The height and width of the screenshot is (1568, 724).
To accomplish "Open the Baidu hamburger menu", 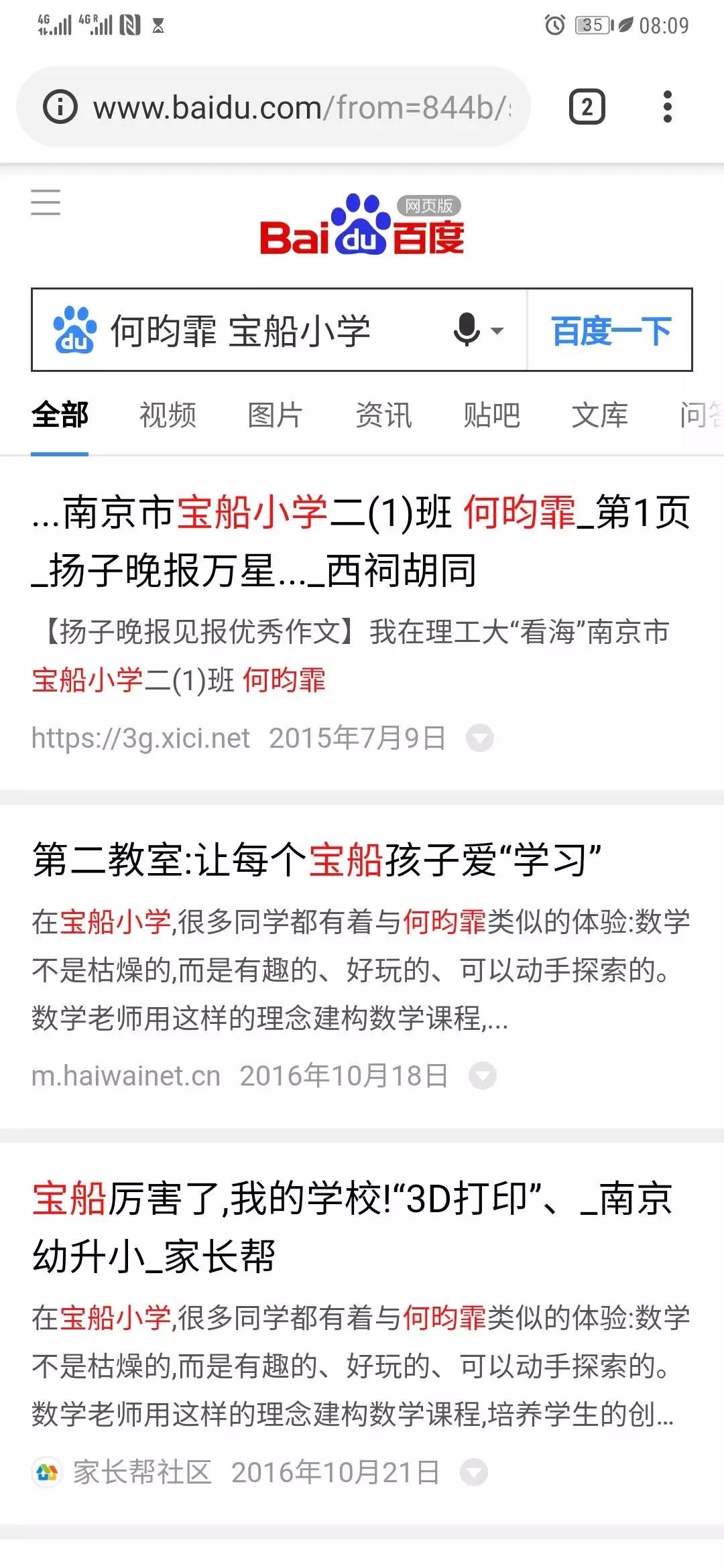I will click(46, 202).
